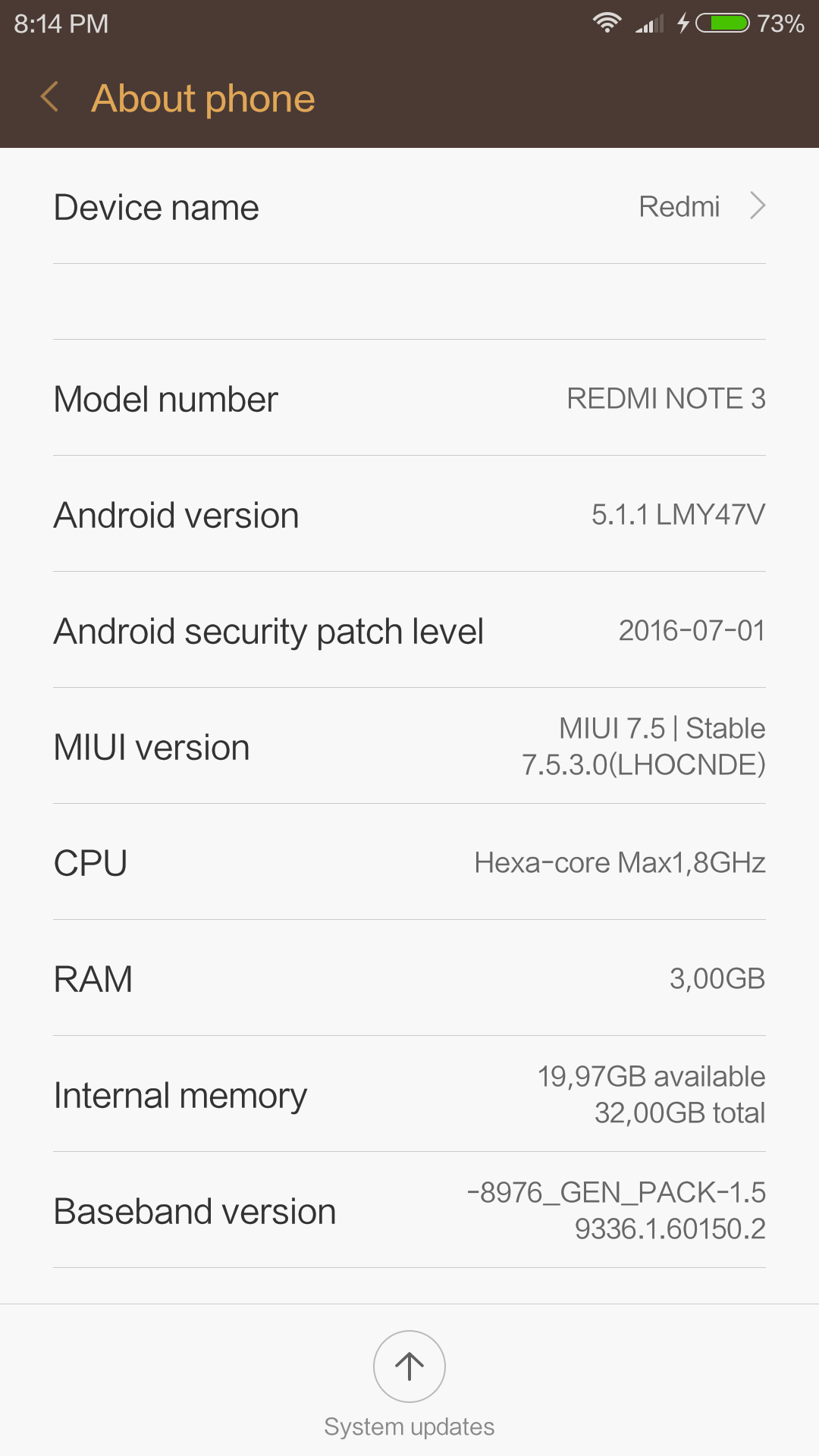Tap the MIUI version row
The width and height of the screenshot is (819, 1456).
coord(409,747)
